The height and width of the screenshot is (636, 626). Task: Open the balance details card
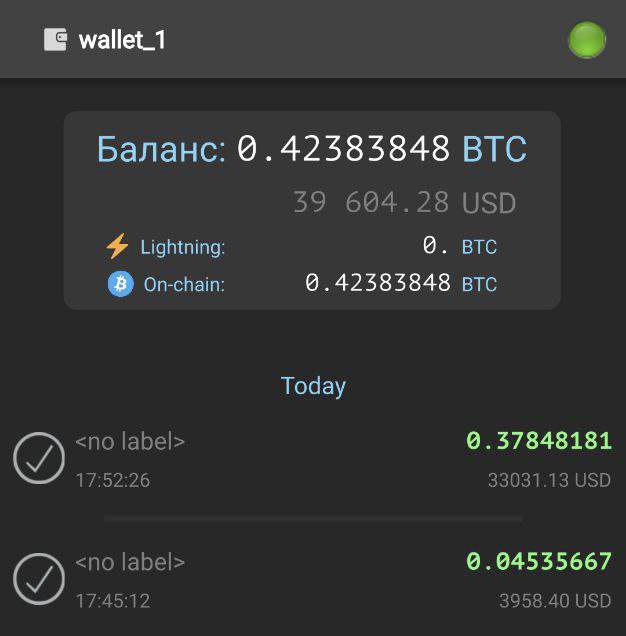(x=312, y=210)
